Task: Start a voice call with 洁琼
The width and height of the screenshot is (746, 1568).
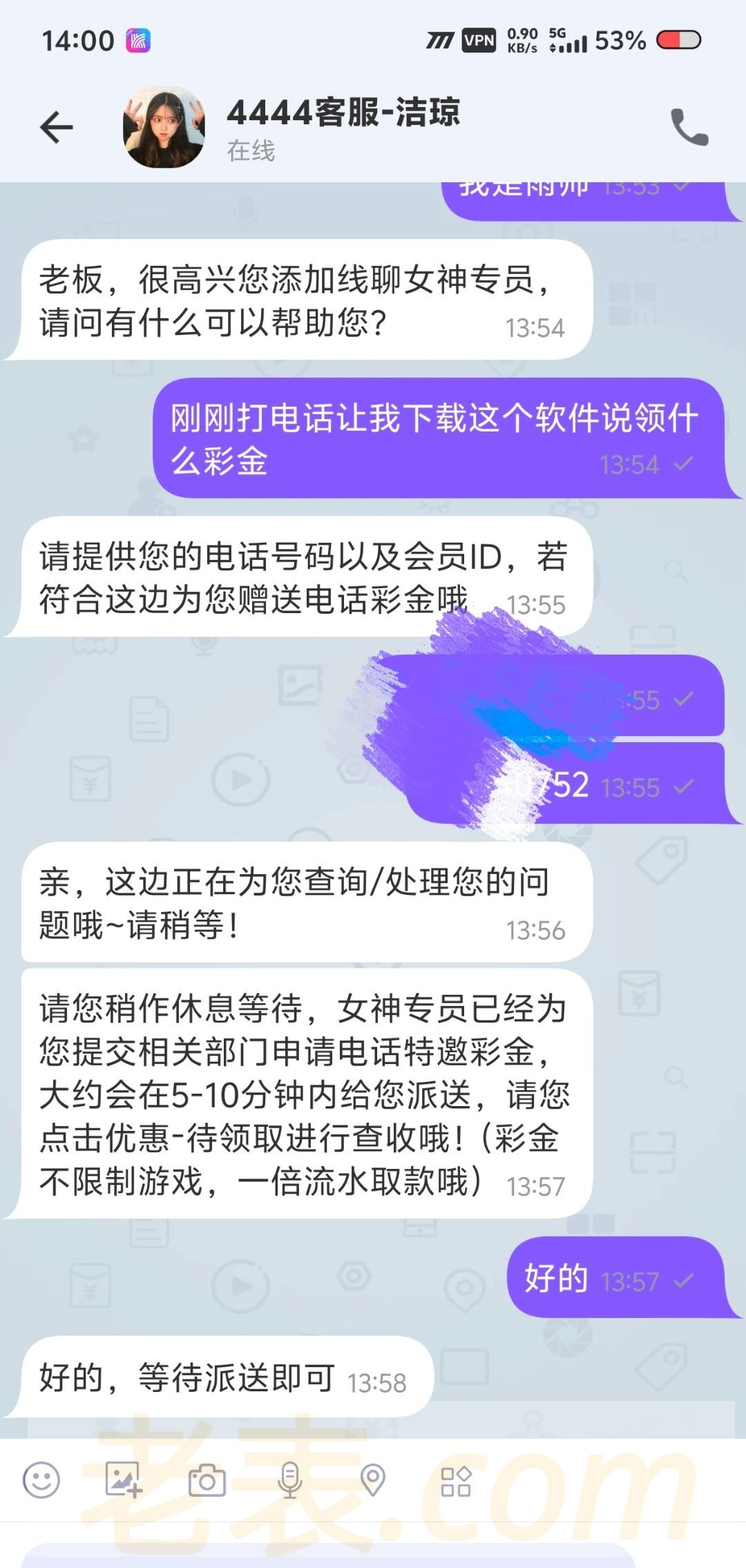Action: (x=689, y=127)
